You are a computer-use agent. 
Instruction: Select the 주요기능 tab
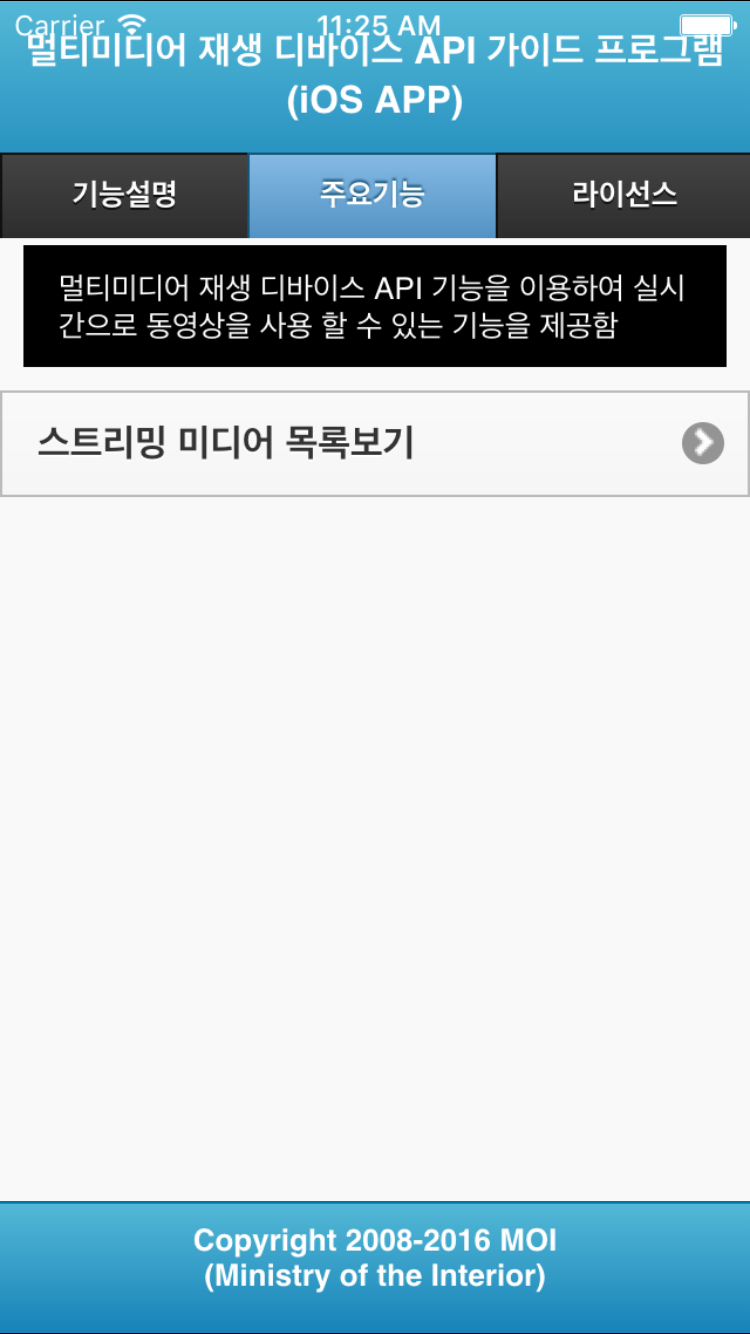point(372,195)
